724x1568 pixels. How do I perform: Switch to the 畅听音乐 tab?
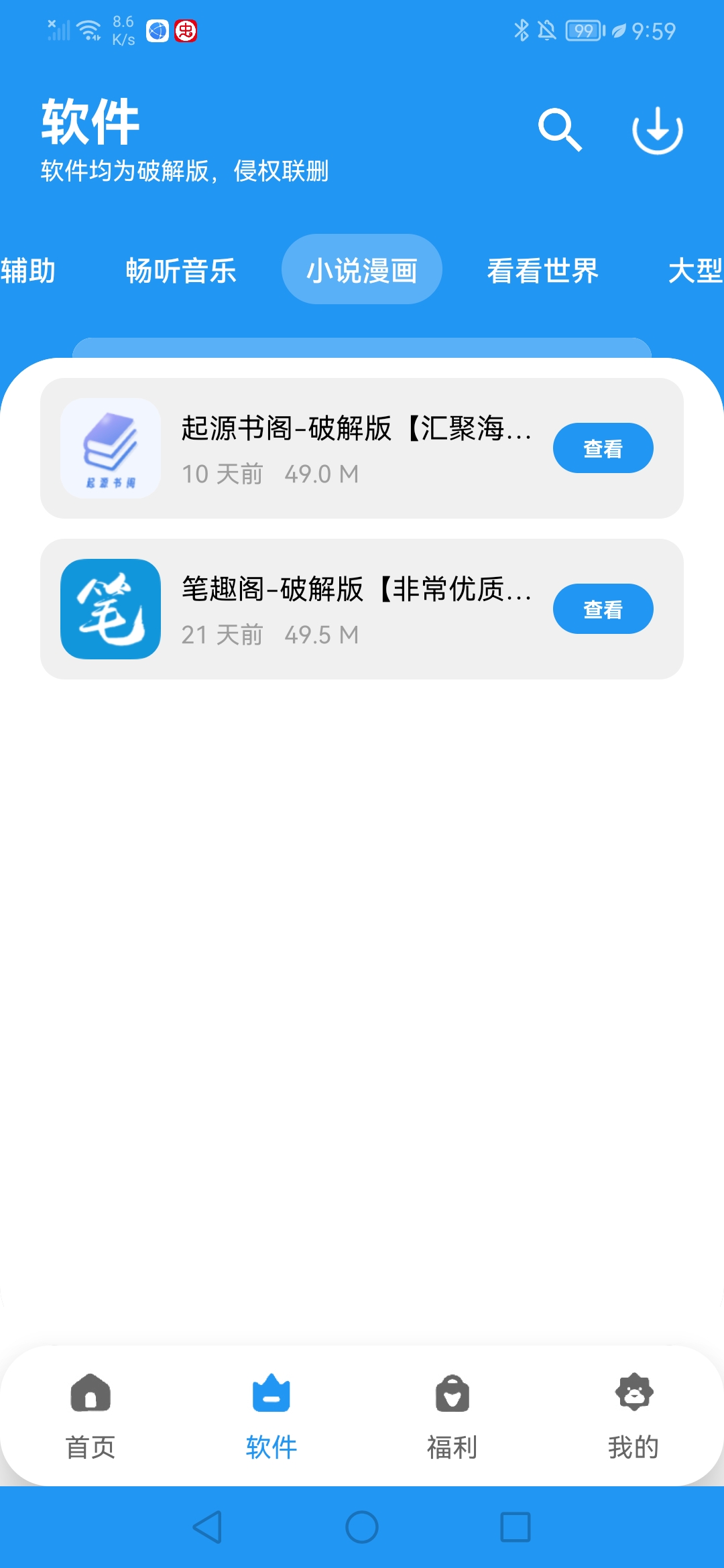pyautogui.click(x=181, y=271)
